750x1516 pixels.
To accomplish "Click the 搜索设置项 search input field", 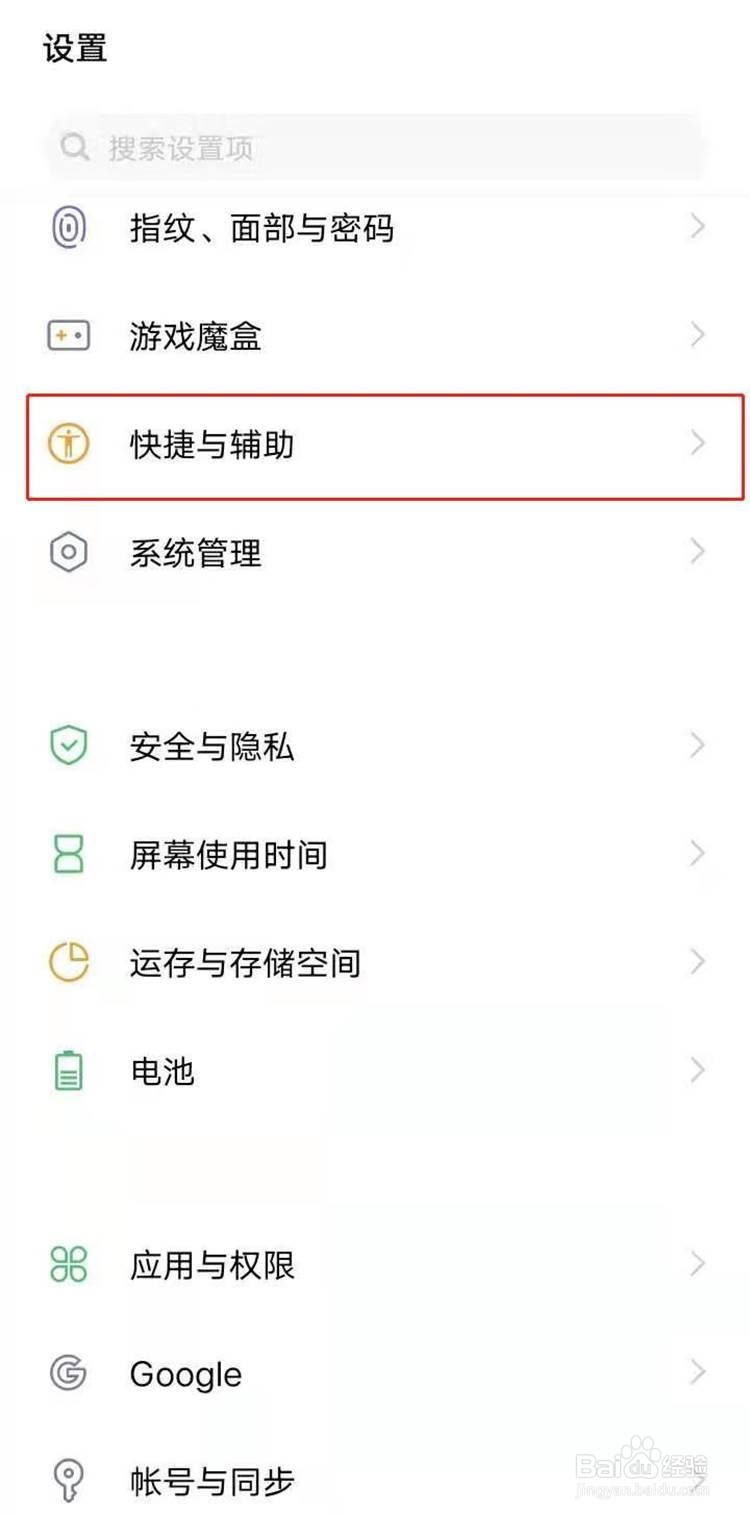I will (x=375, y=147).
